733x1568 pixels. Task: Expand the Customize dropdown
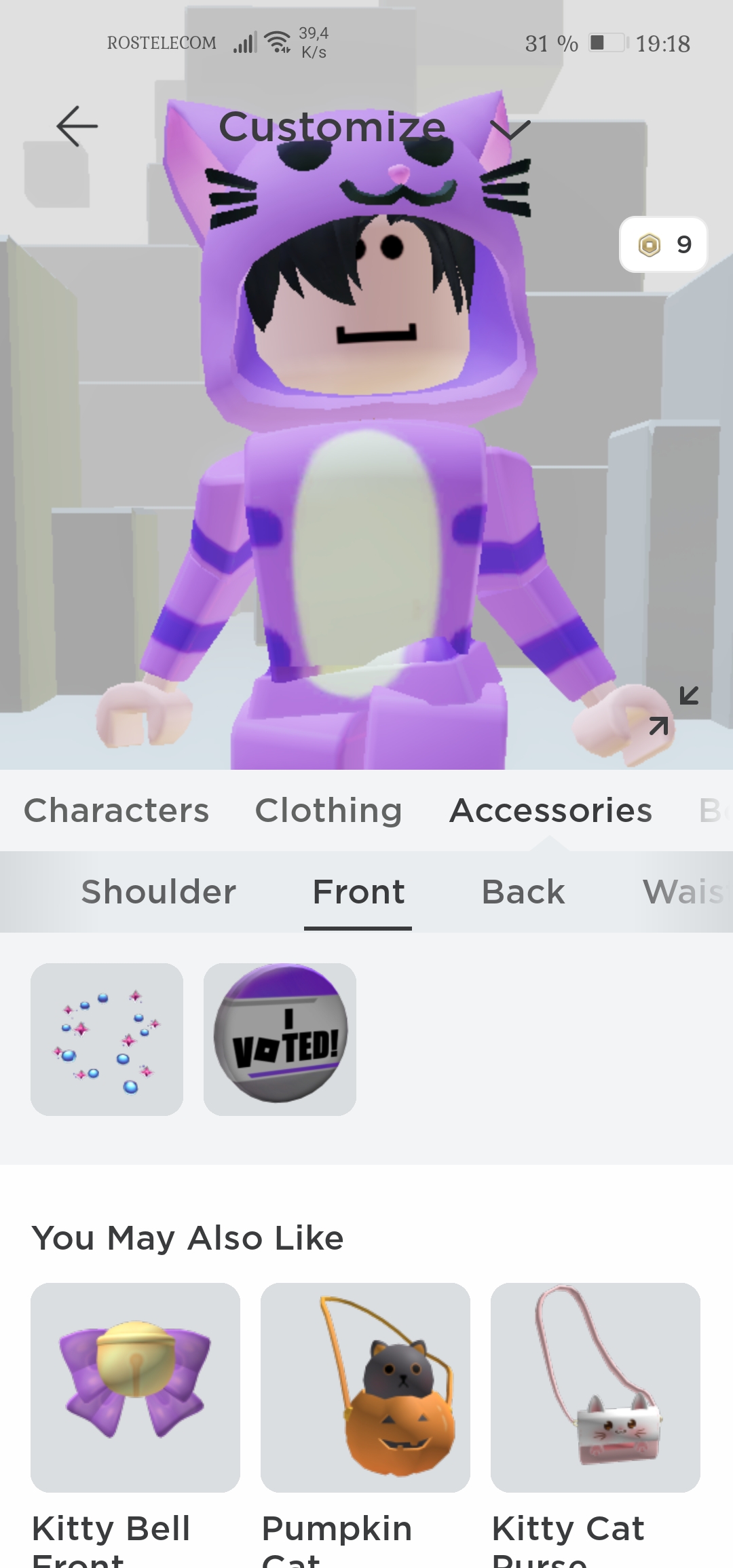(510, 128)
